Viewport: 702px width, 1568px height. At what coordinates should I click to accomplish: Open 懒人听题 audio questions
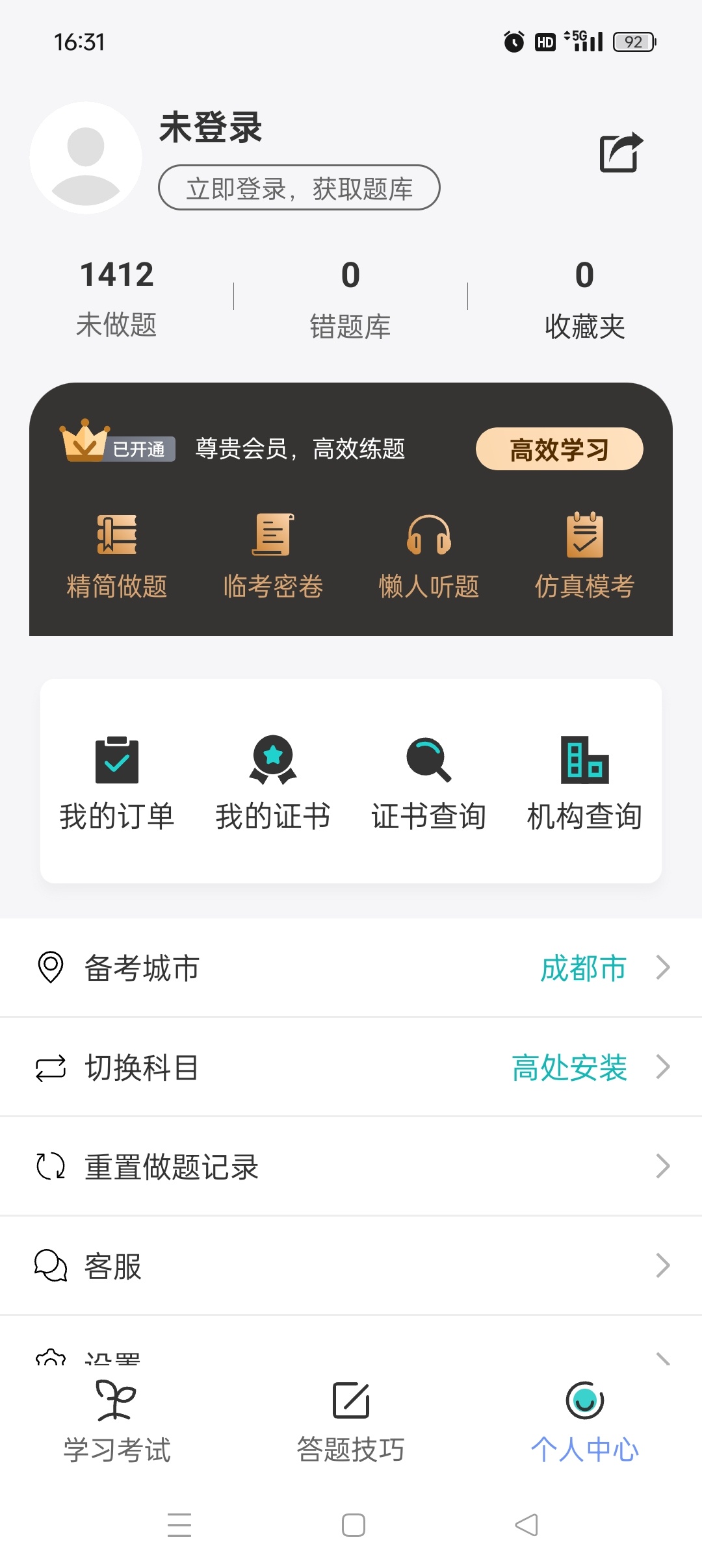[x=429, y=556]
